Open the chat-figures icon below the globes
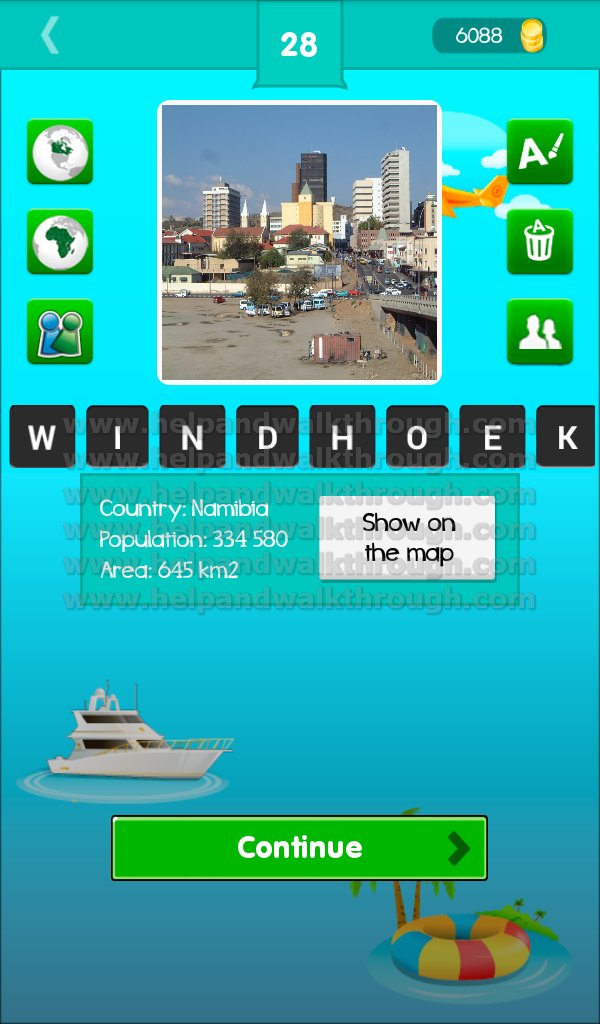Screen dimensions: 600x1024 60,332
